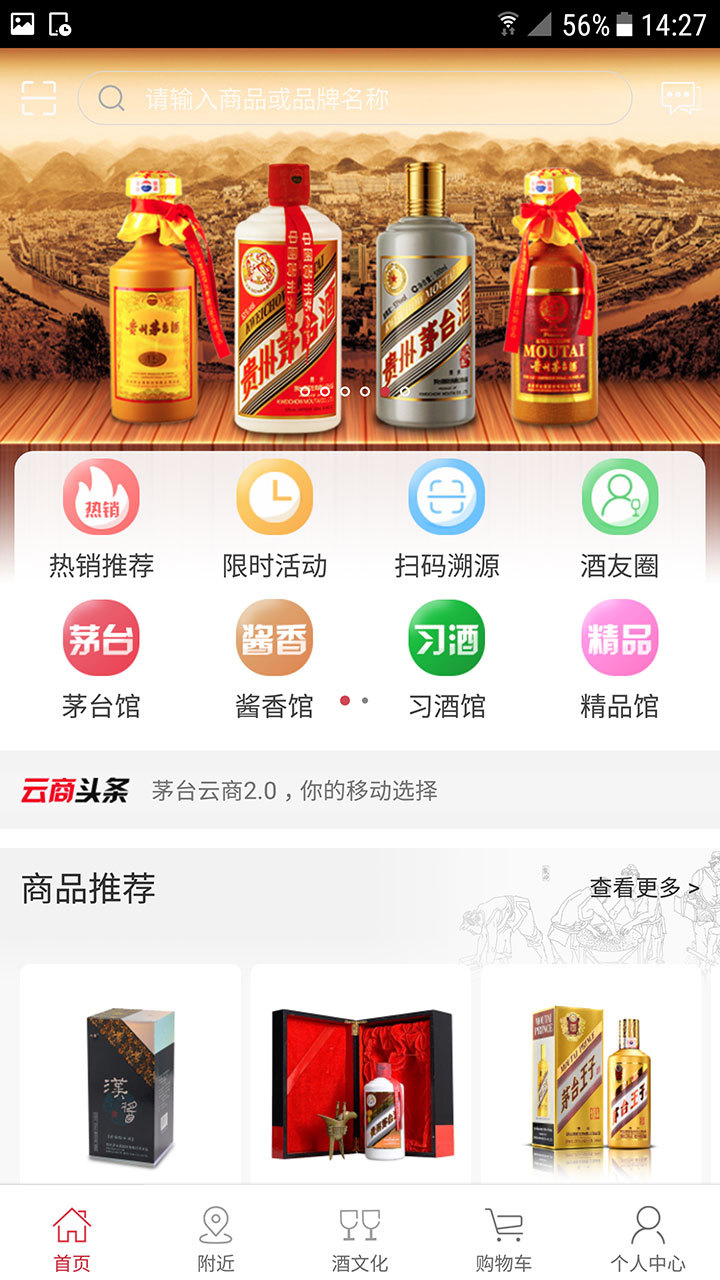This screenshot has width=720, height=1280.
Task: Select 扫码溯源 scan tracing
Action: point(446,520)
